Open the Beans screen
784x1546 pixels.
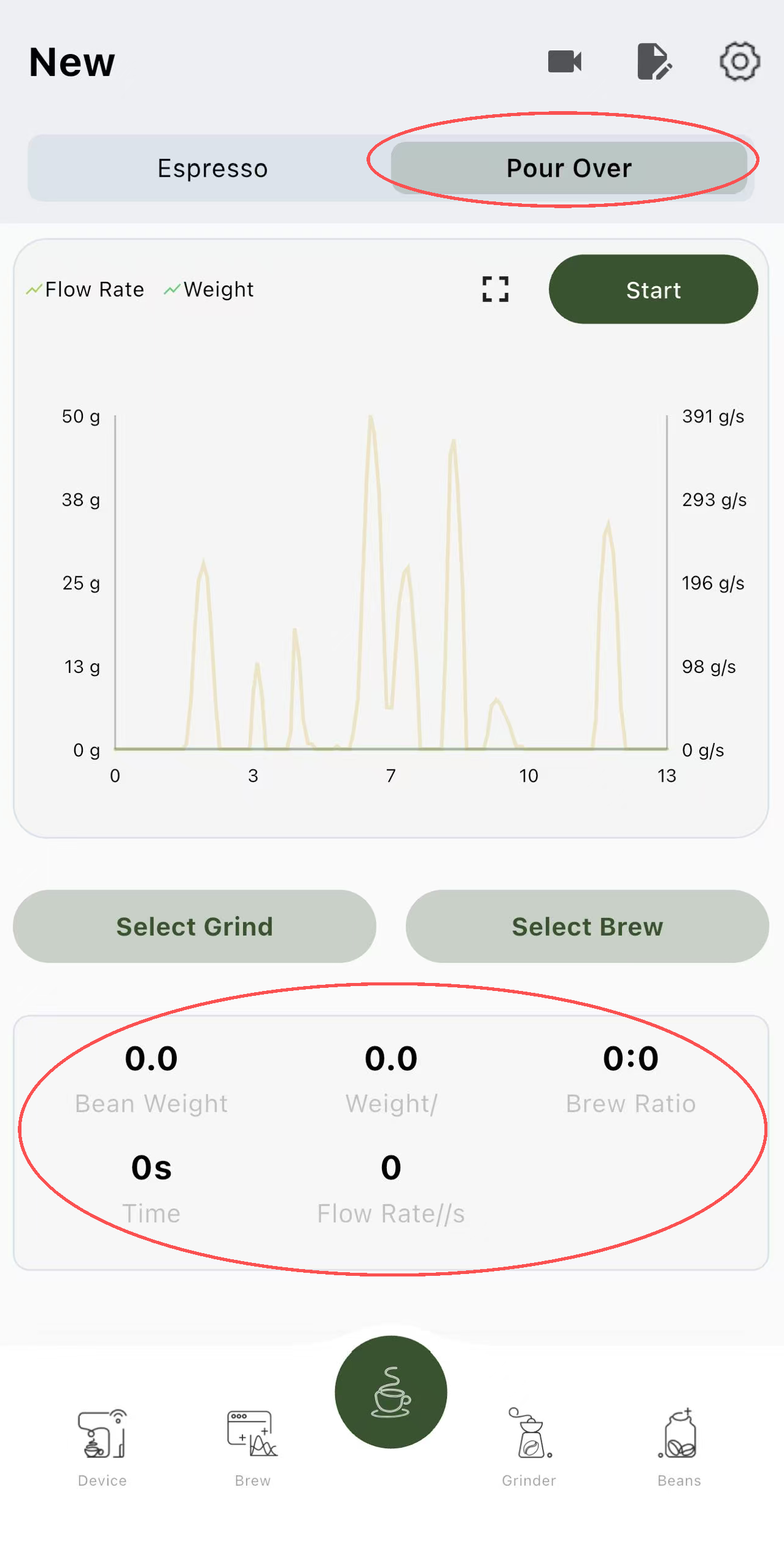tap(679, 1443)
